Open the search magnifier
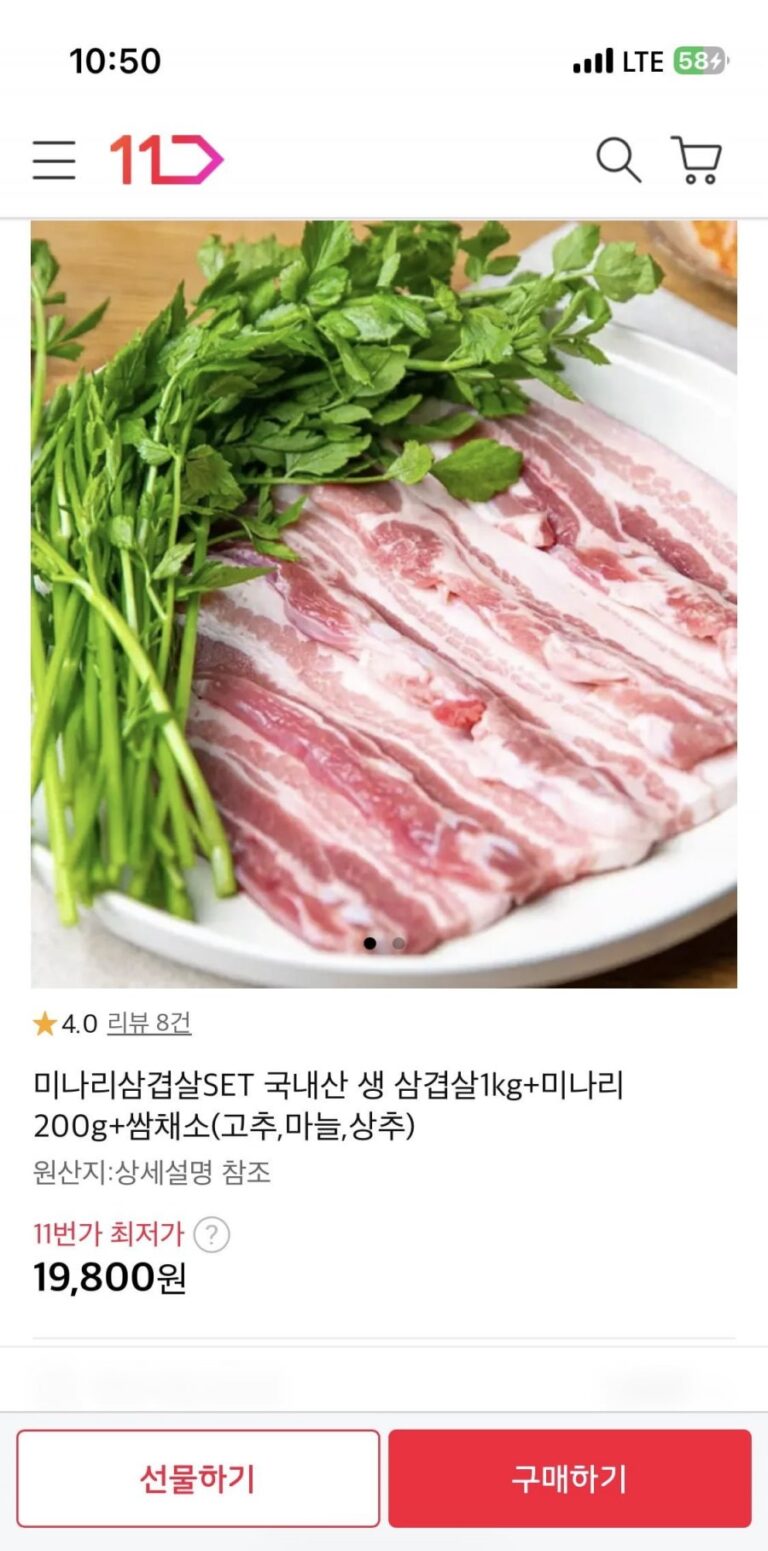The image size is (768, 1551). 618,160
